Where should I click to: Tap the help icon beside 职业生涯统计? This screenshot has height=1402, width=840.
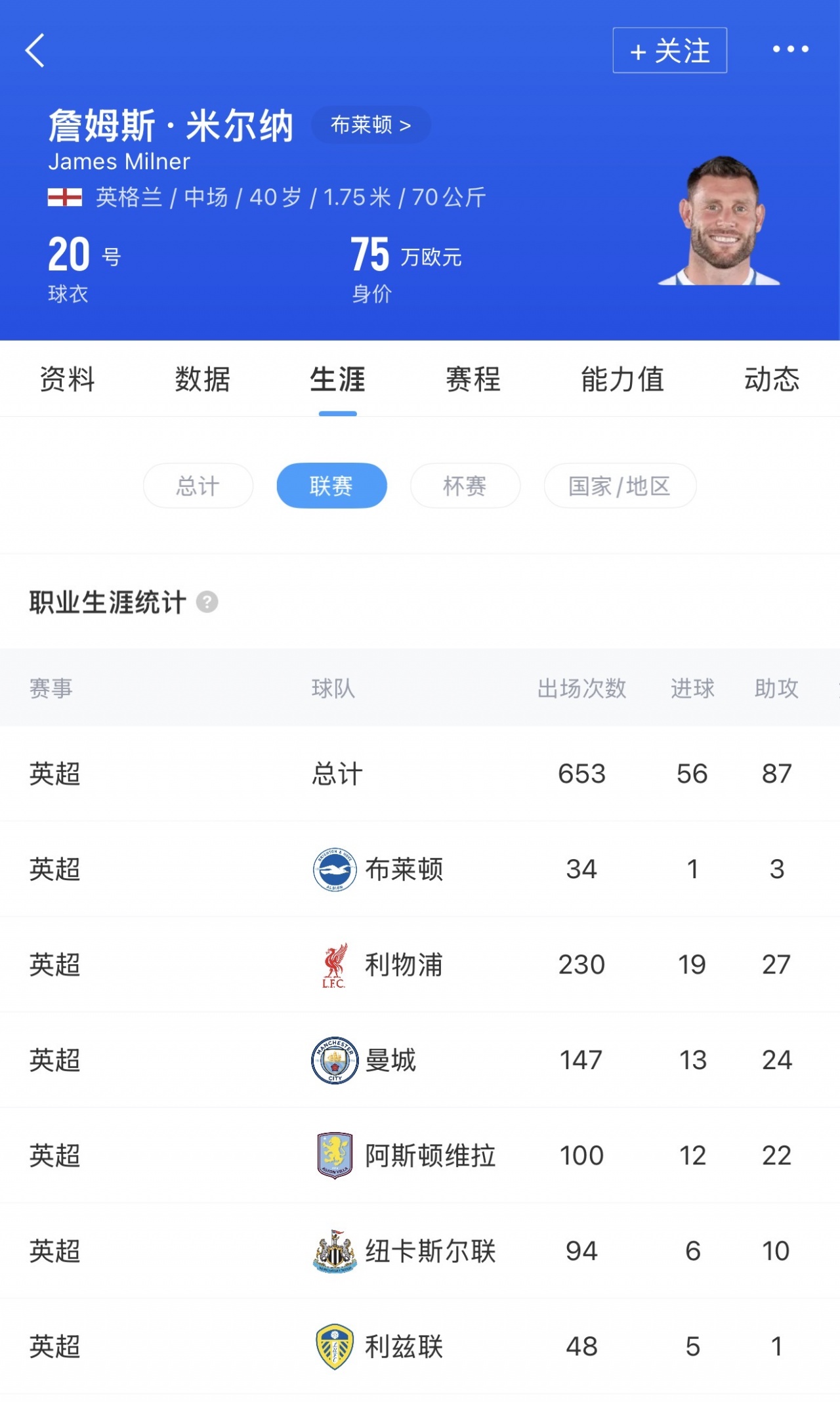pos(207,602)
